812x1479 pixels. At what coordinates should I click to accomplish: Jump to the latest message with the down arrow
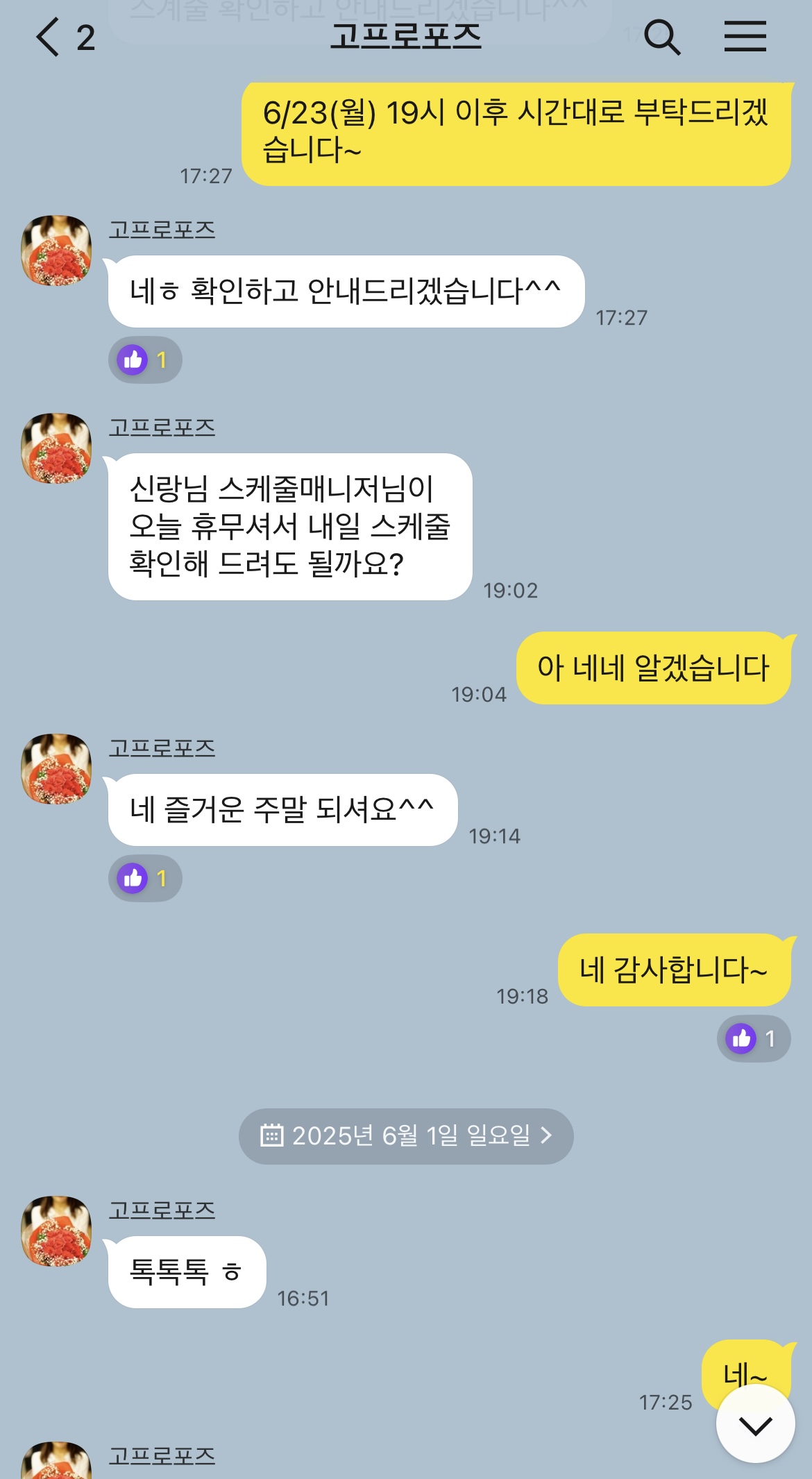[x=755, y=1424]
